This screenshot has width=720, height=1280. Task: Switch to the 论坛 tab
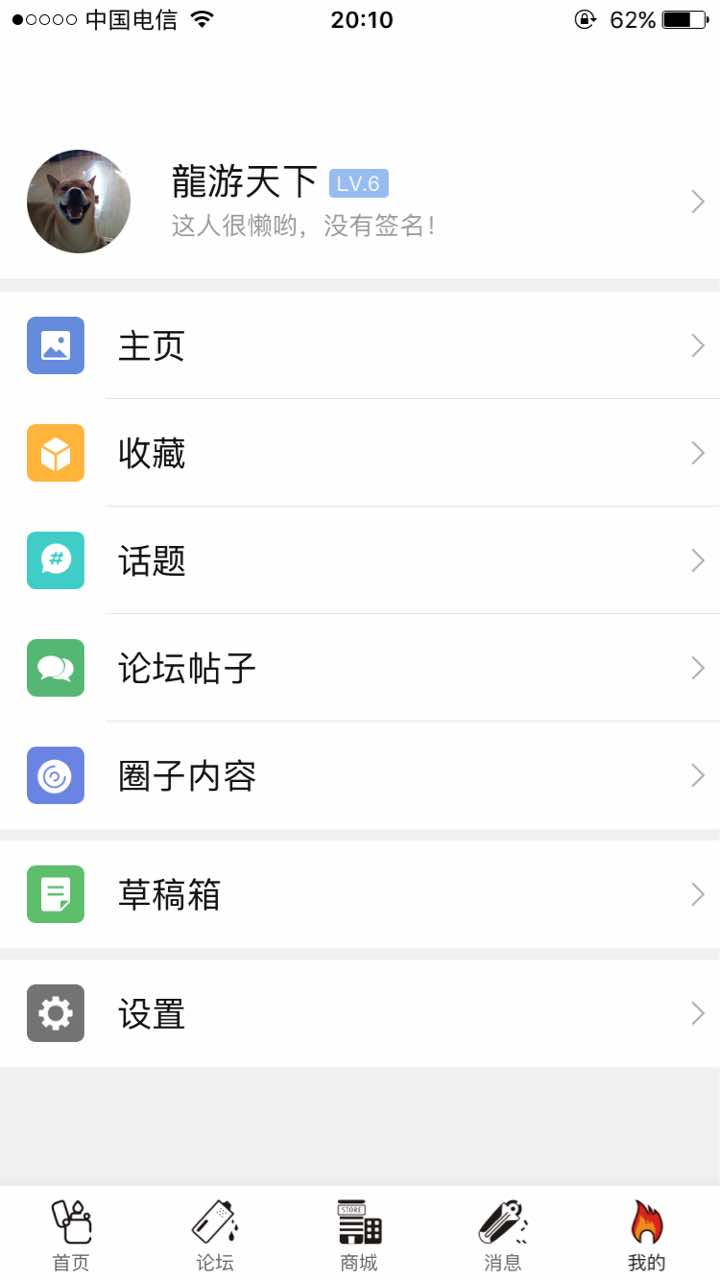[x=216, y=1235]
